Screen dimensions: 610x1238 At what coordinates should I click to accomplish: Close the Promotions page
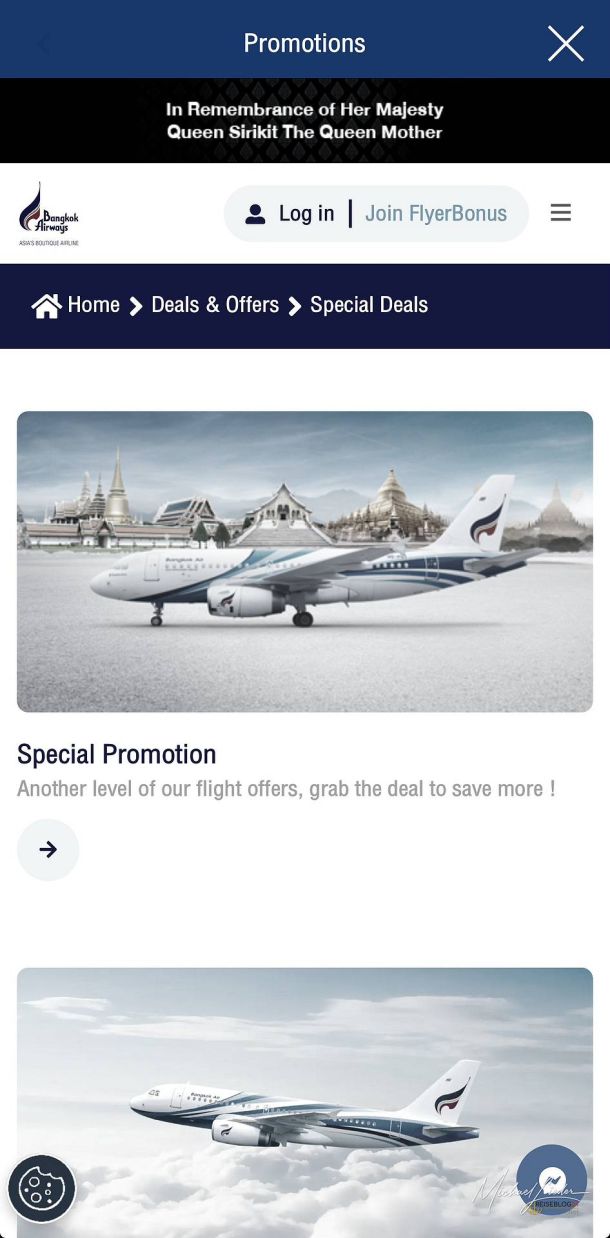[x=565, y=43]
